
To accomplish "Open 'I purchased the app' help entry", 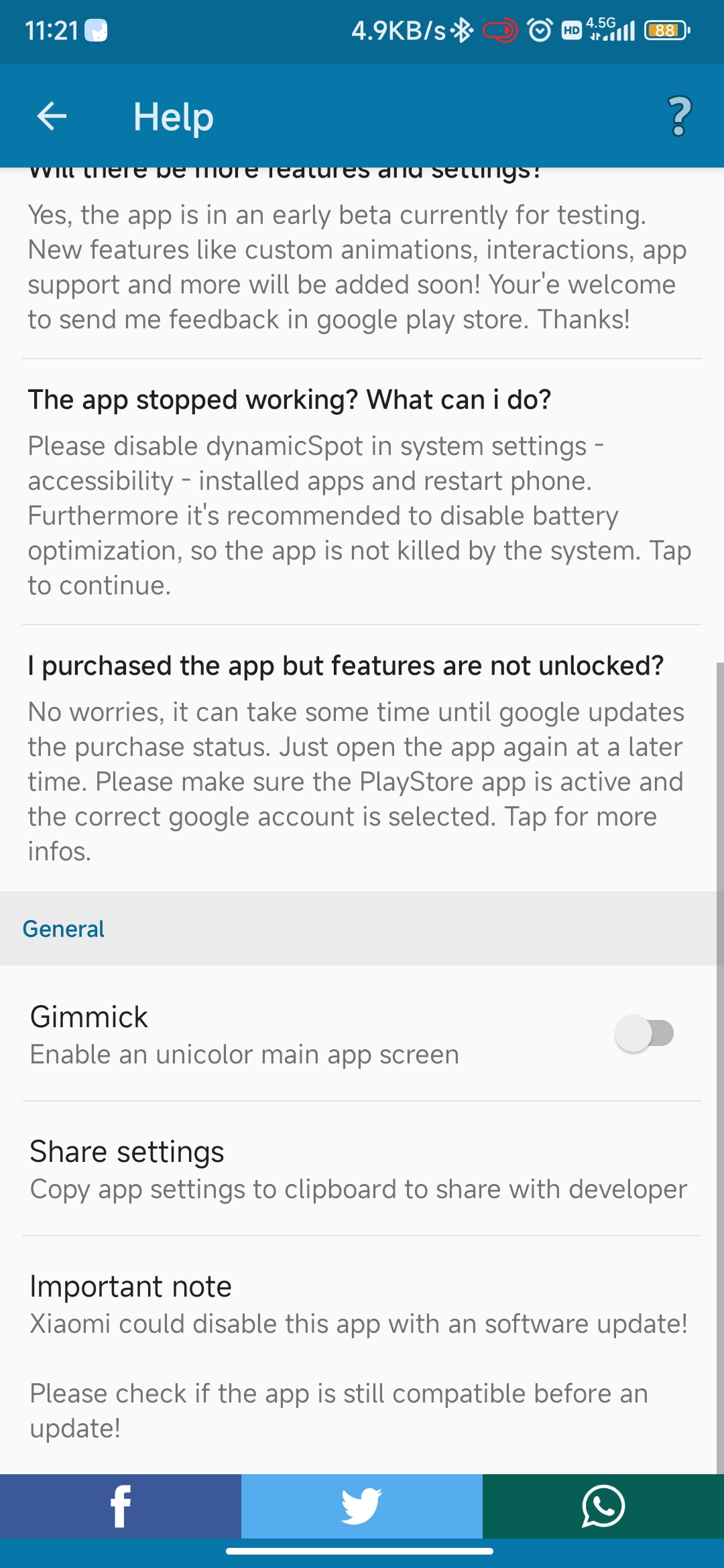I will pos(361,757).
